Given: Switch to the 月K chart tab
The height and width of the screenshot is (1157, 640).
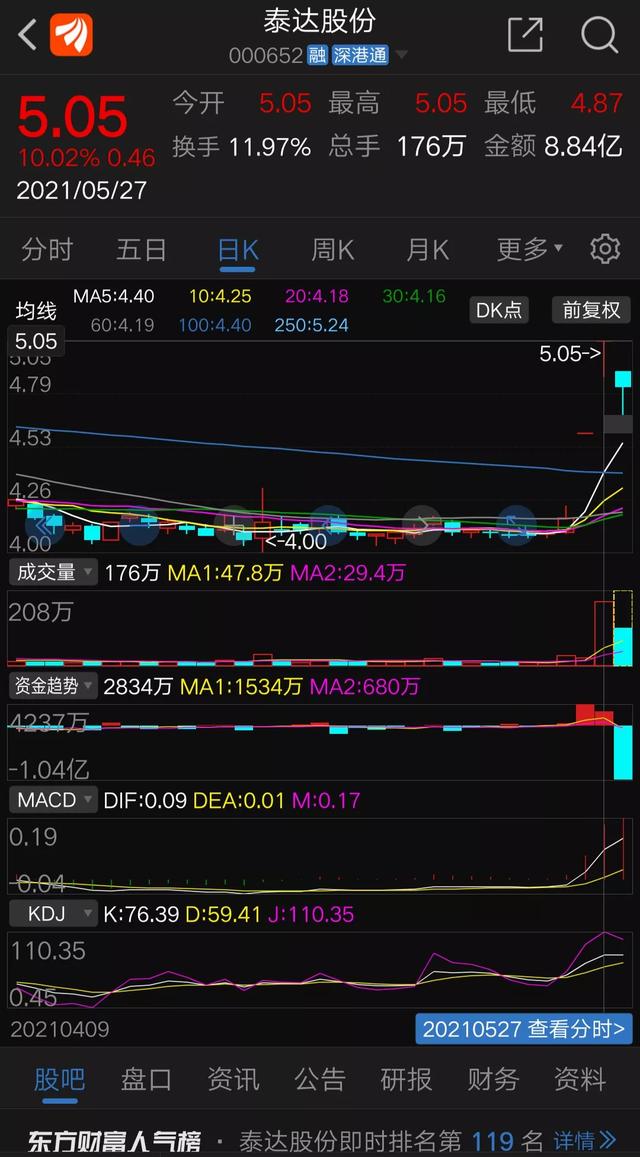Looking at the screenshot, I should pyautogui.click(x=427, y=249).
